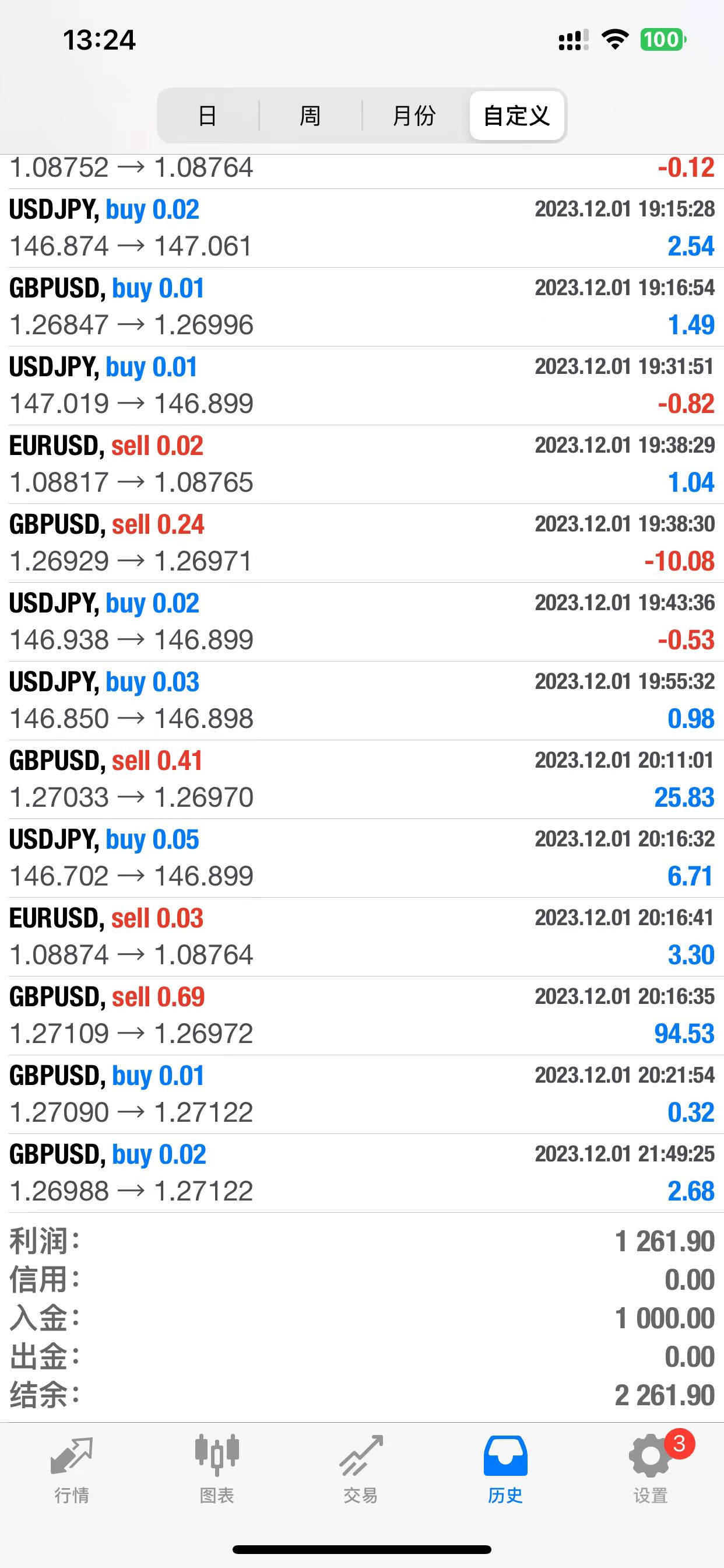
Task: Expand the GBPUSD sell 0.41 trade
Action: (x=362, y=779)
